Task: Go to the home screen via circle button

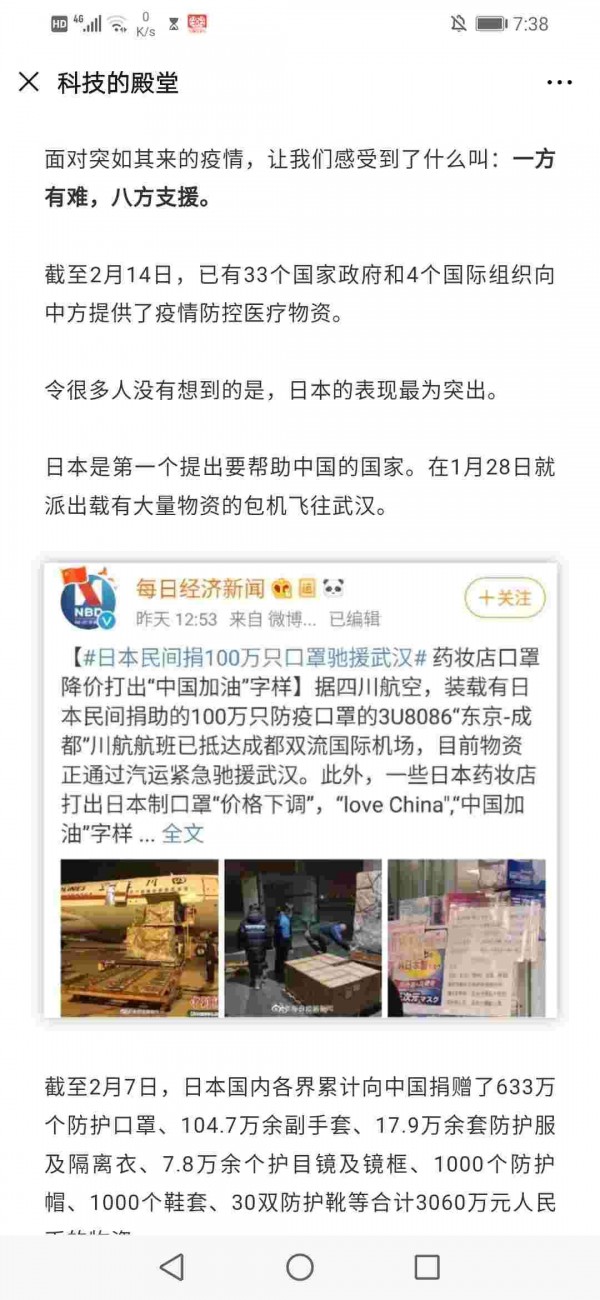Action: 300,1267
